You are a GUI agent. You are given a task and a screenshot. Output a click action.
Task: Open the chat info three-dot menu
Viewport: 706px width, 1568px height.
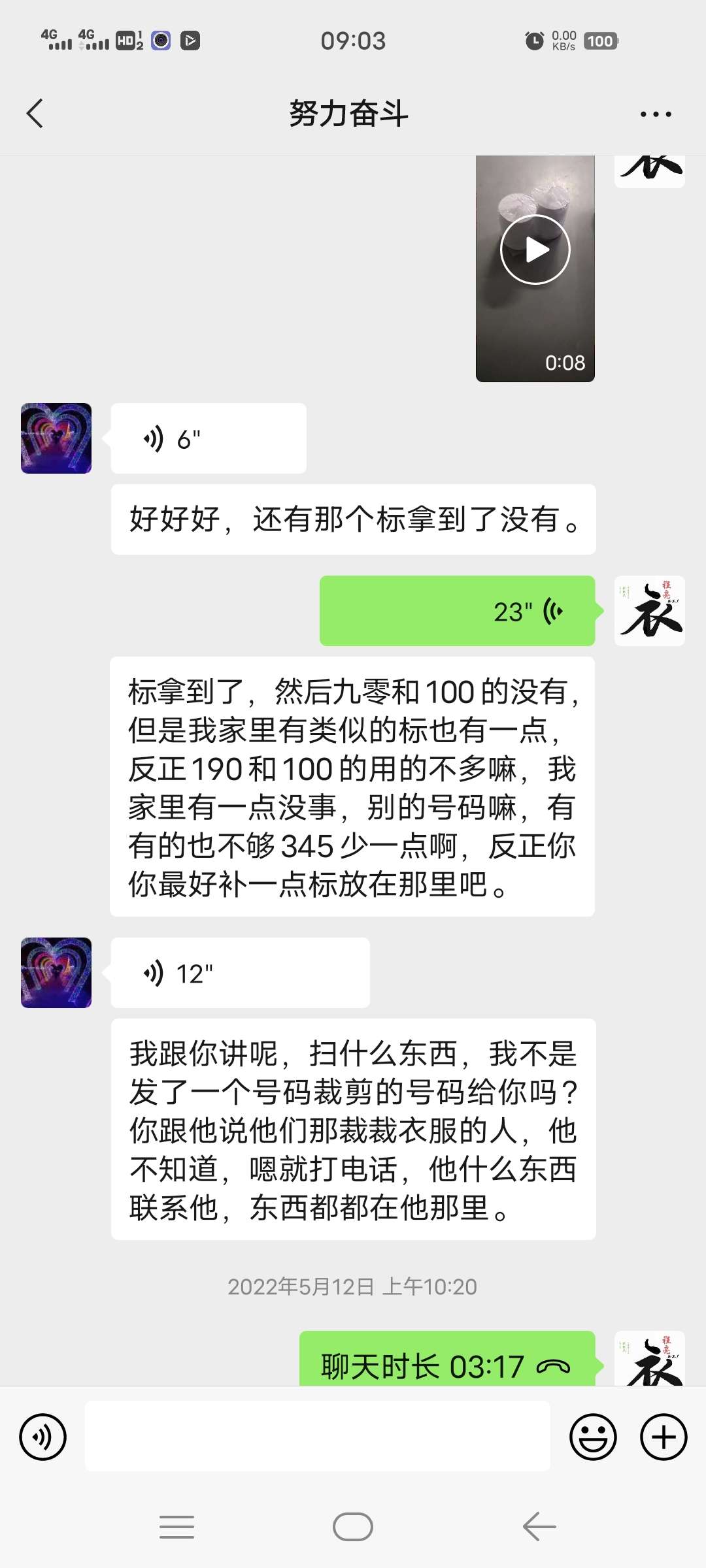pyautogui.click(x=655, y=114)
